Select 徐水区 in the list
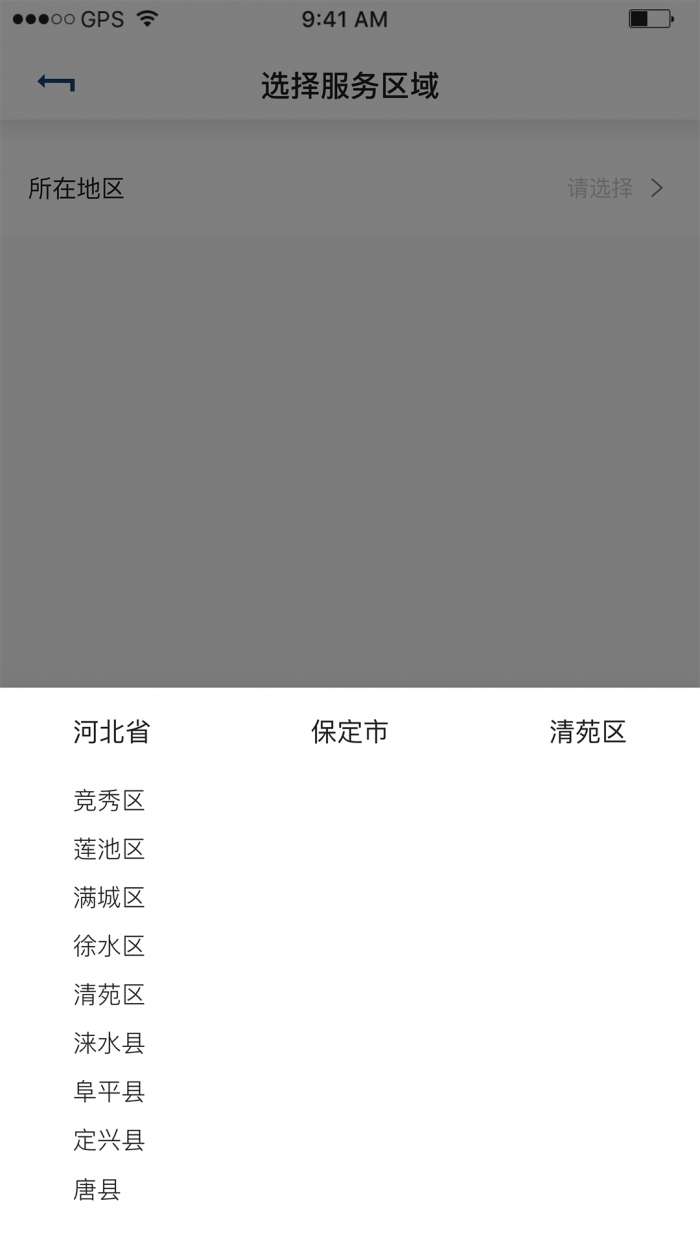700x1244 pixels. (109, 946)
